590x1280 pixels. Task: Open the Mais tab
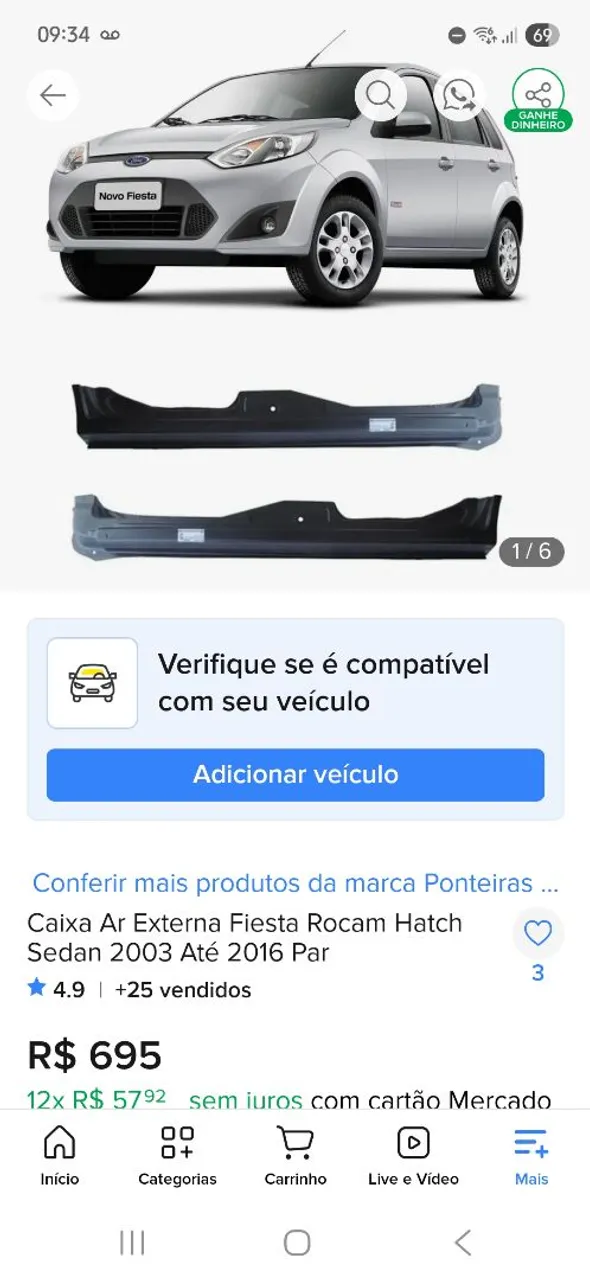[x=531, y=1156]
